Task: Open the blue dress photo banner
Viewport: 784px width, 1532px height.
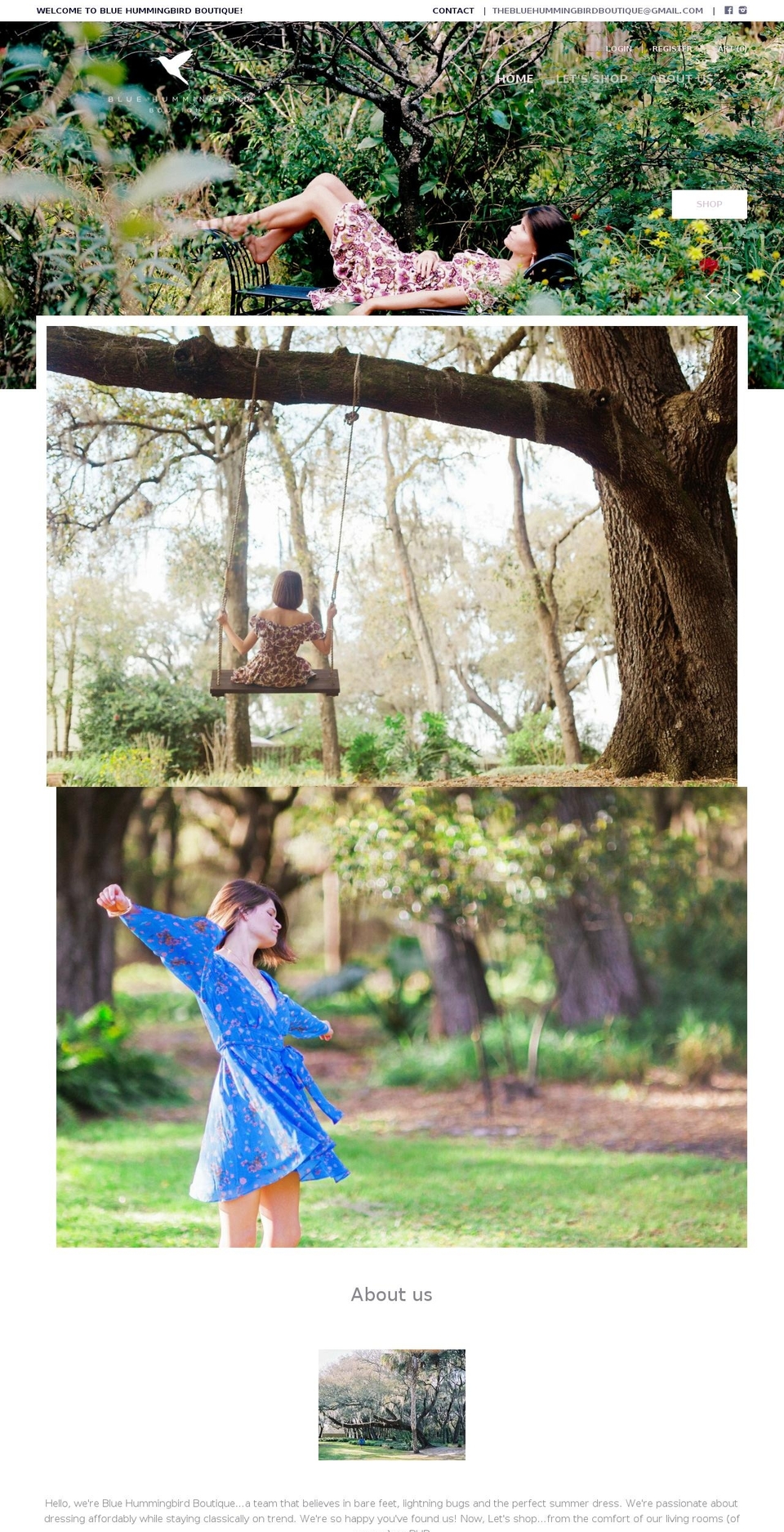Action: (x=402, y=1016)
